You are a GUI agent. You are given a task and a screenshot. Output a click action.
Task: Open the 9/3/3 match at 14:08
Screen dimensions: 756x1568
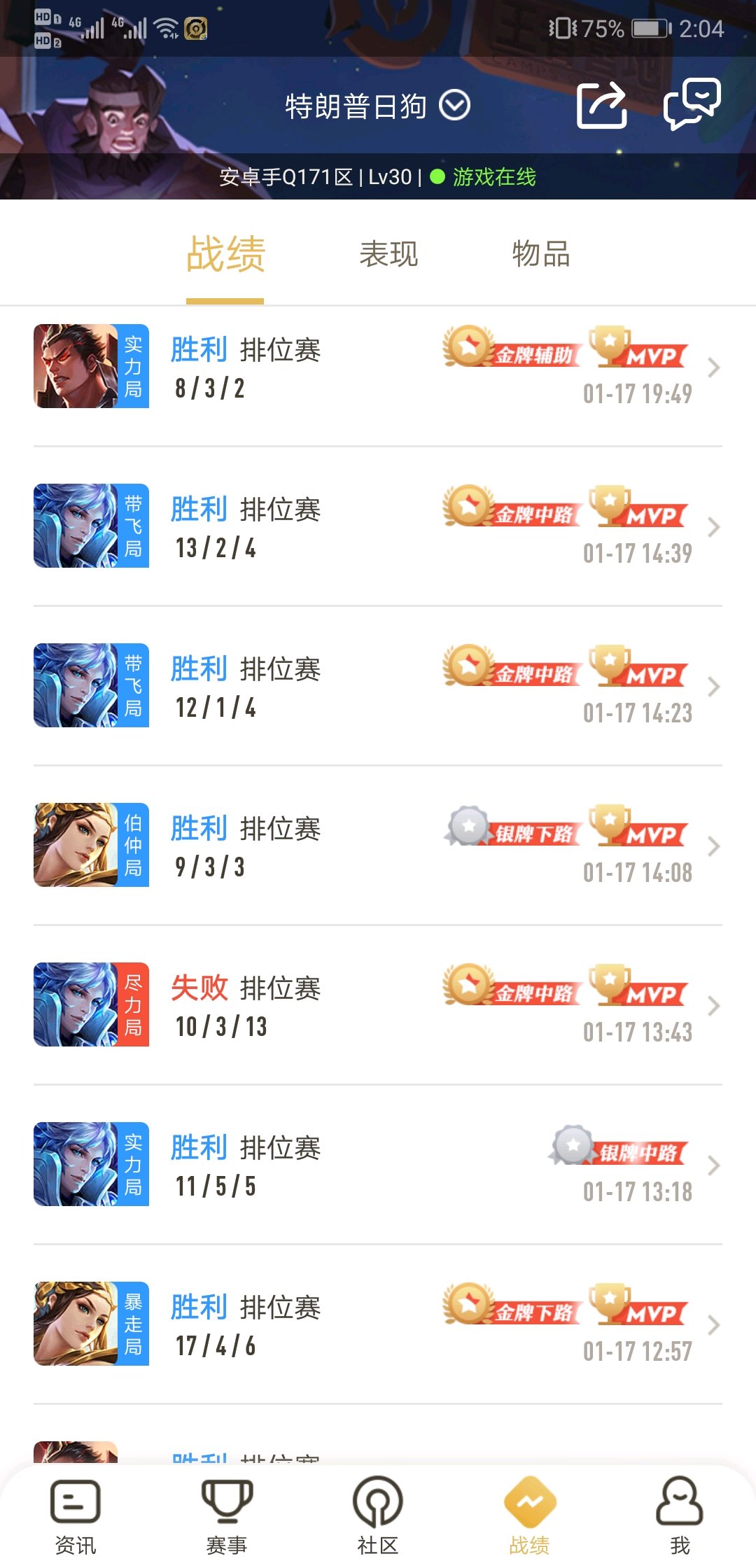(x=378, y=846)
